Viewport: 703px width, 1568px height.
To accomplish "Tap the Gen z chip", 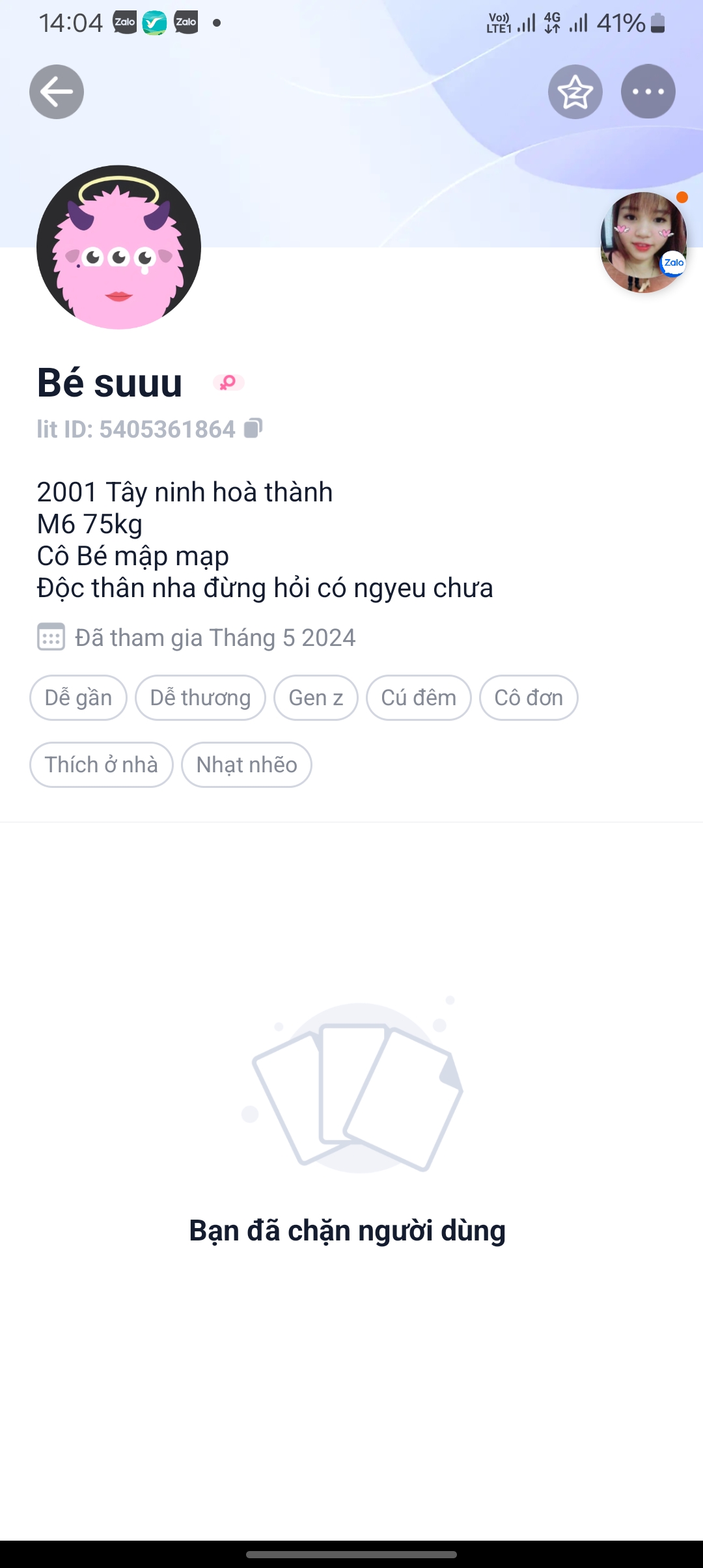I will coord(316,698).
